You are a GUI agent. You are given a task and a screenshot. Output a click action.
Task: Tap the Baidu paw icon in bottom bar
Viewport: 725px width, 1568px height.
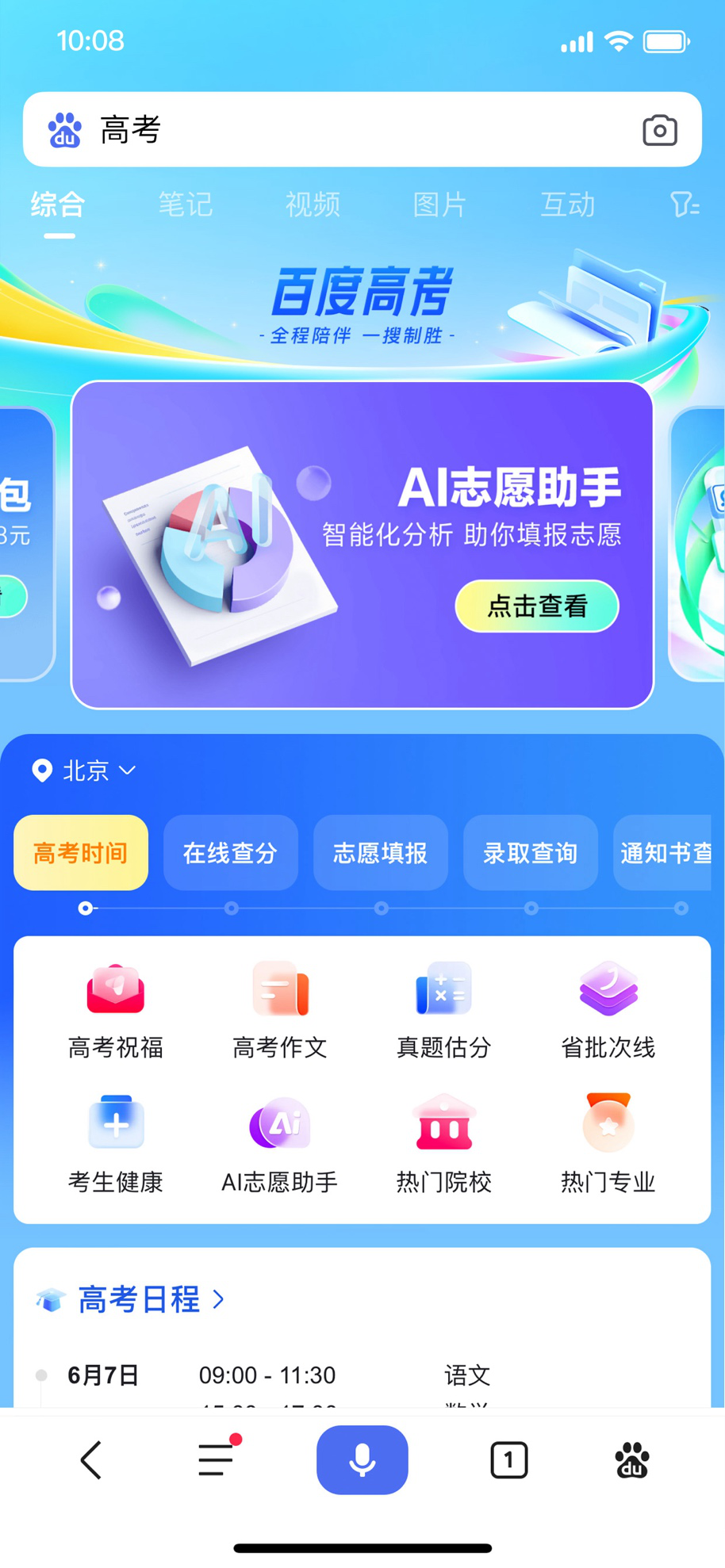631,1460
